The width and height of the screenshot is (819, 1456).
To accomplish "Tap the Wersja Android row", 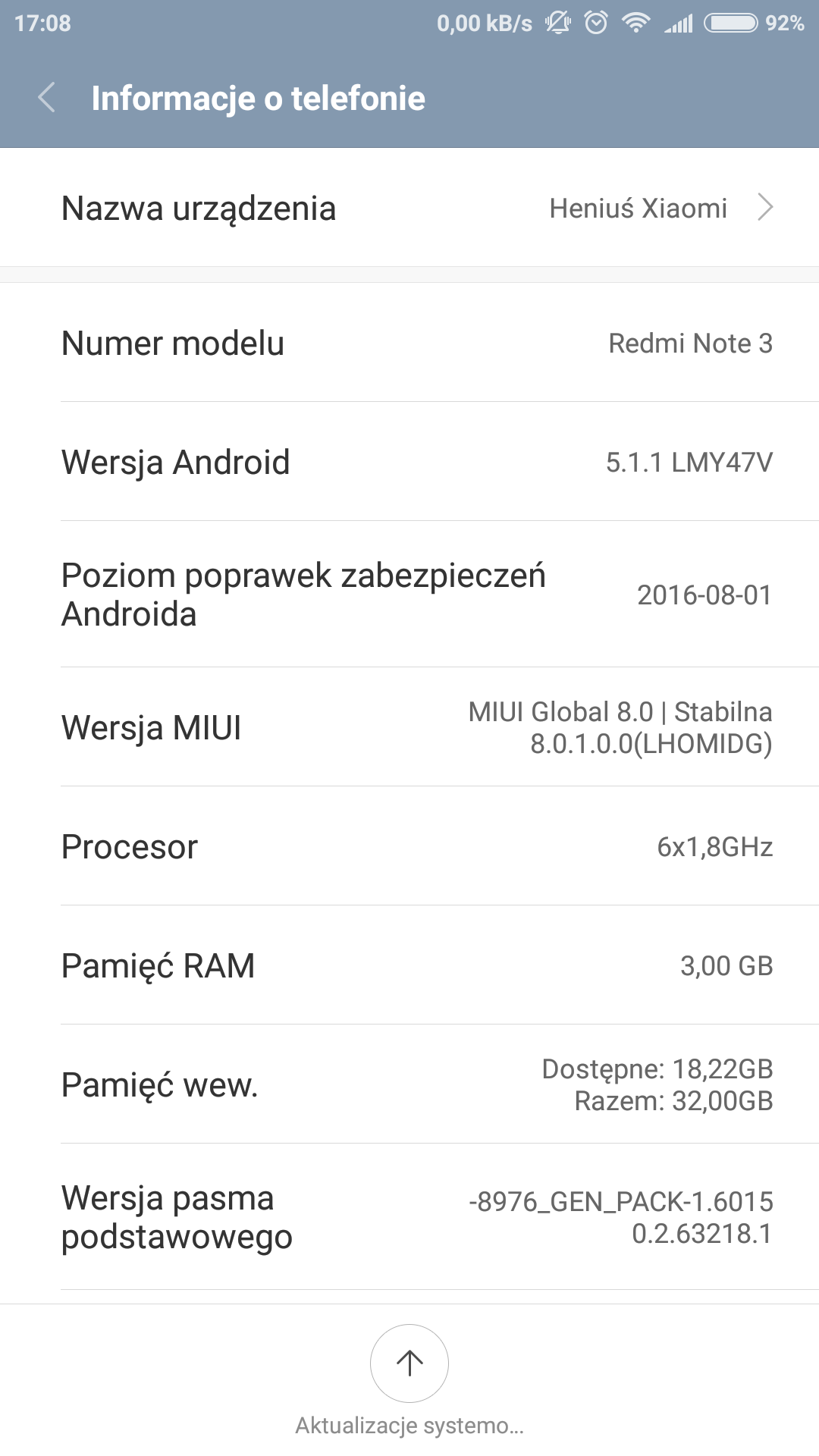I will 409,462.
